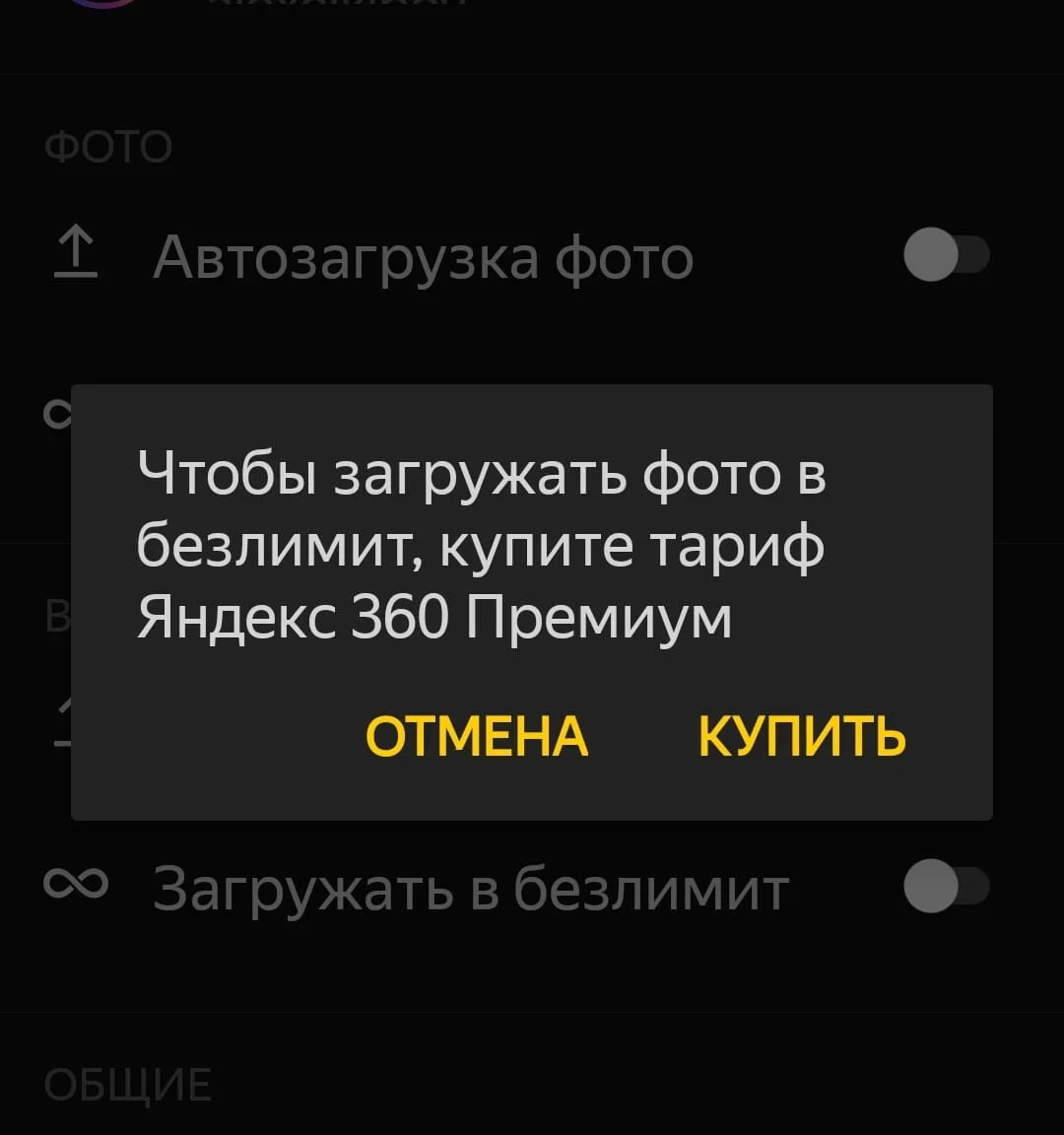Image resolution: width=1064 pixels, height=1135 pixels.
Task: Toggle the Автозагрузка фото switch
Action: click(x=946, y=254)
